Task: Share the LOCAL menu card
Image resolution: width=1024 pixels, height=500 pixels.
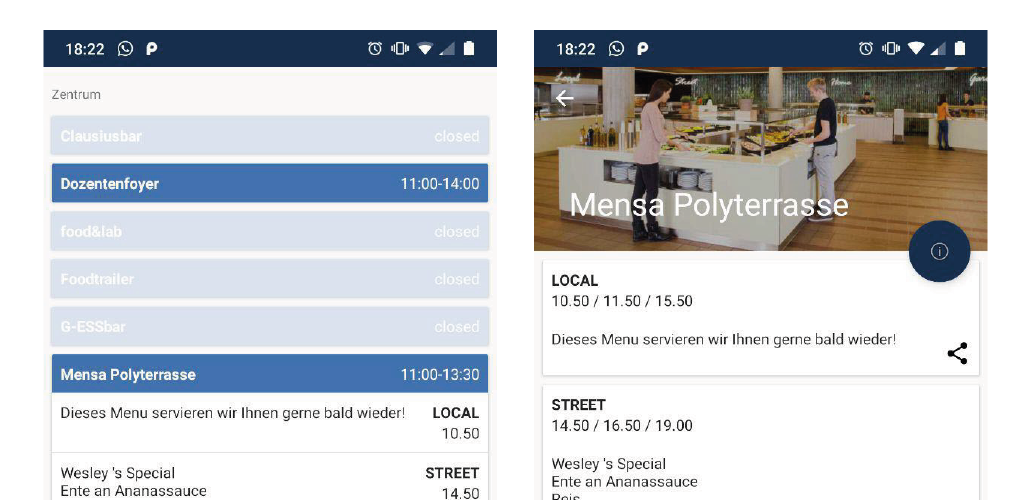Action: tap(957, 353)
